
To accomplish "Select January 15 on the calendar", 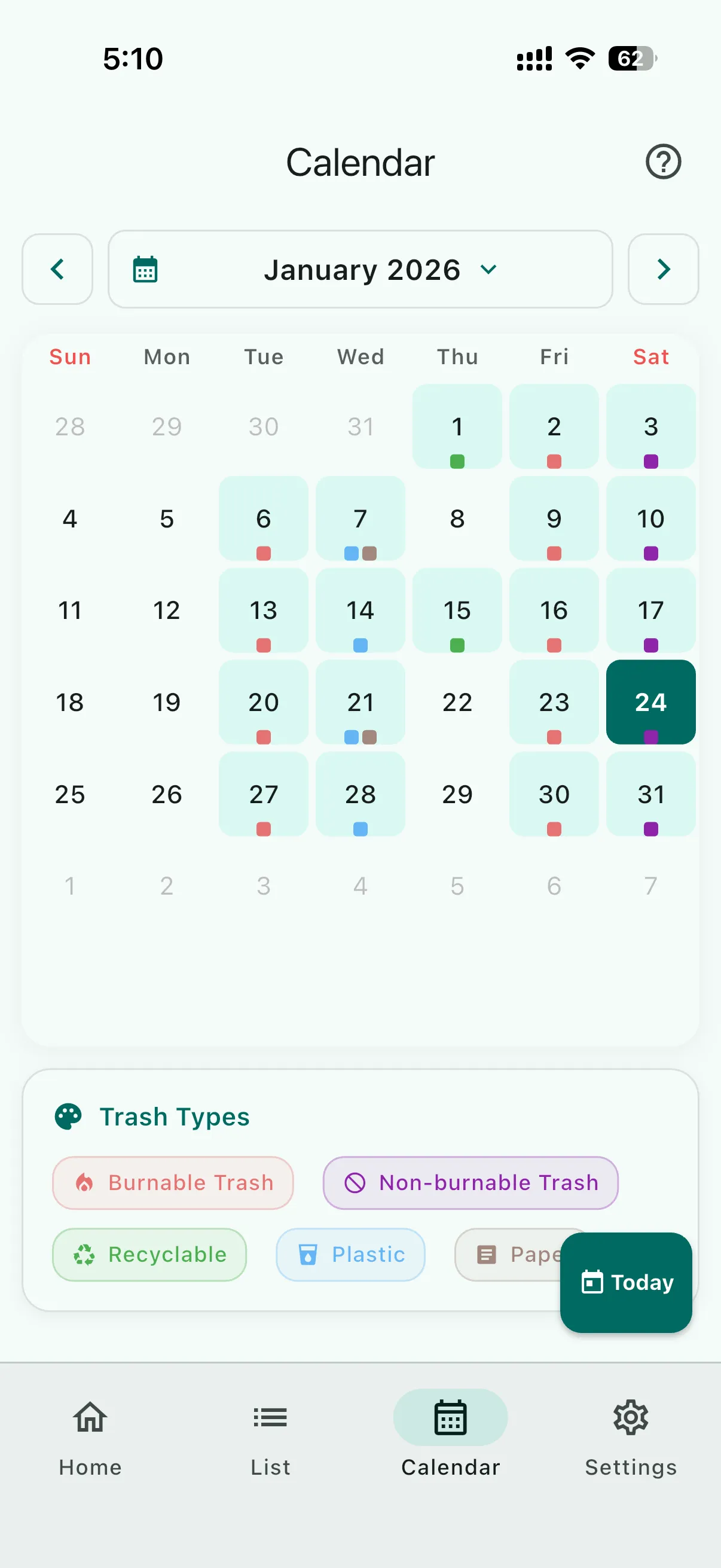I will click(x=457, y=611).
